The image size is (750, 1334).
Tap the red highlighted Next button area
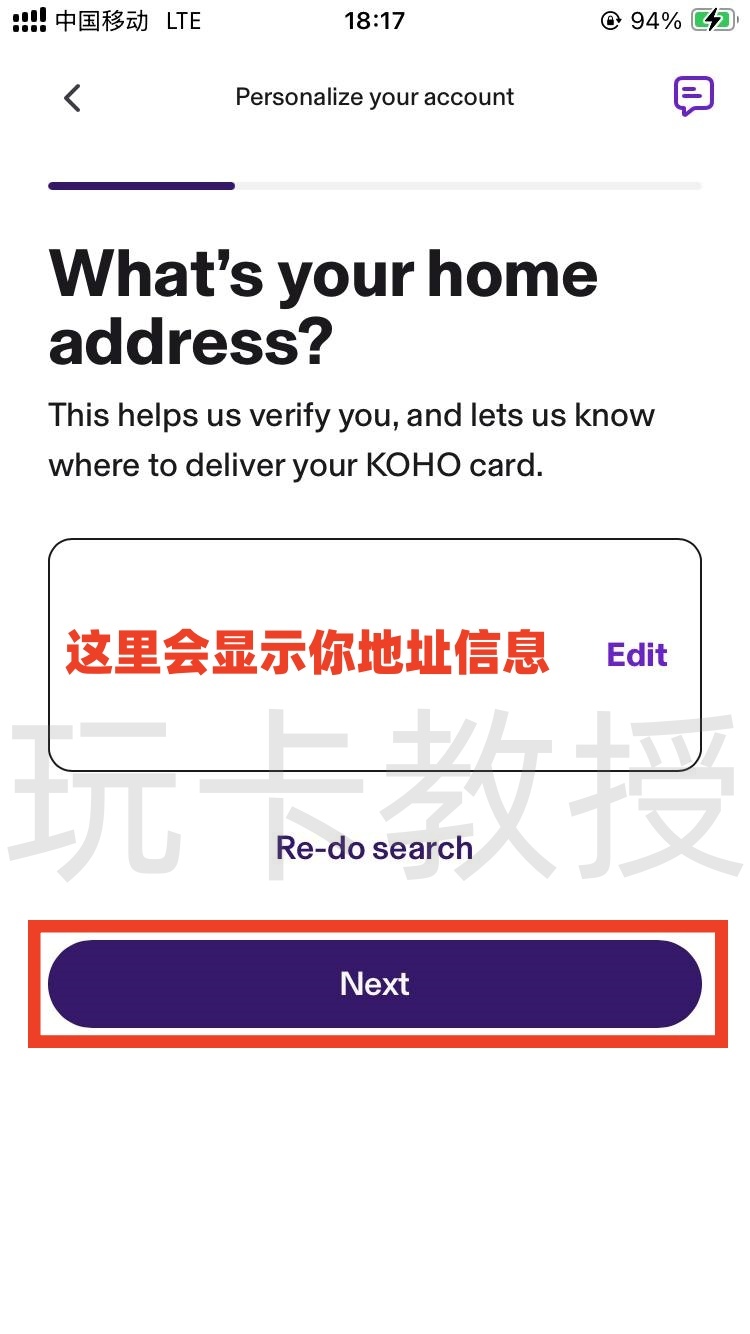(x=374, y=983)
